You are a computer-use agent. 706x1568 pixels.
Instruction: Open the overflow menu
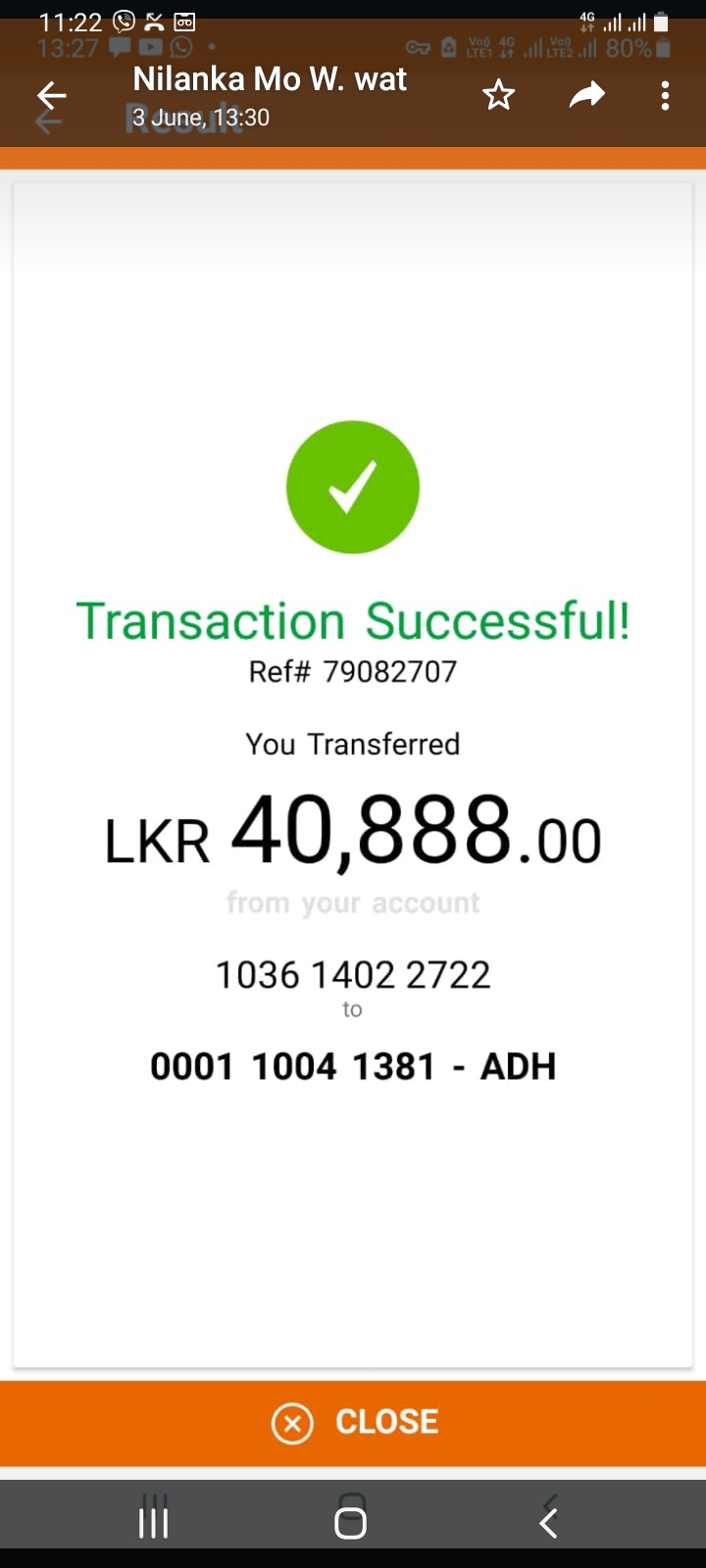coord(665,96)
